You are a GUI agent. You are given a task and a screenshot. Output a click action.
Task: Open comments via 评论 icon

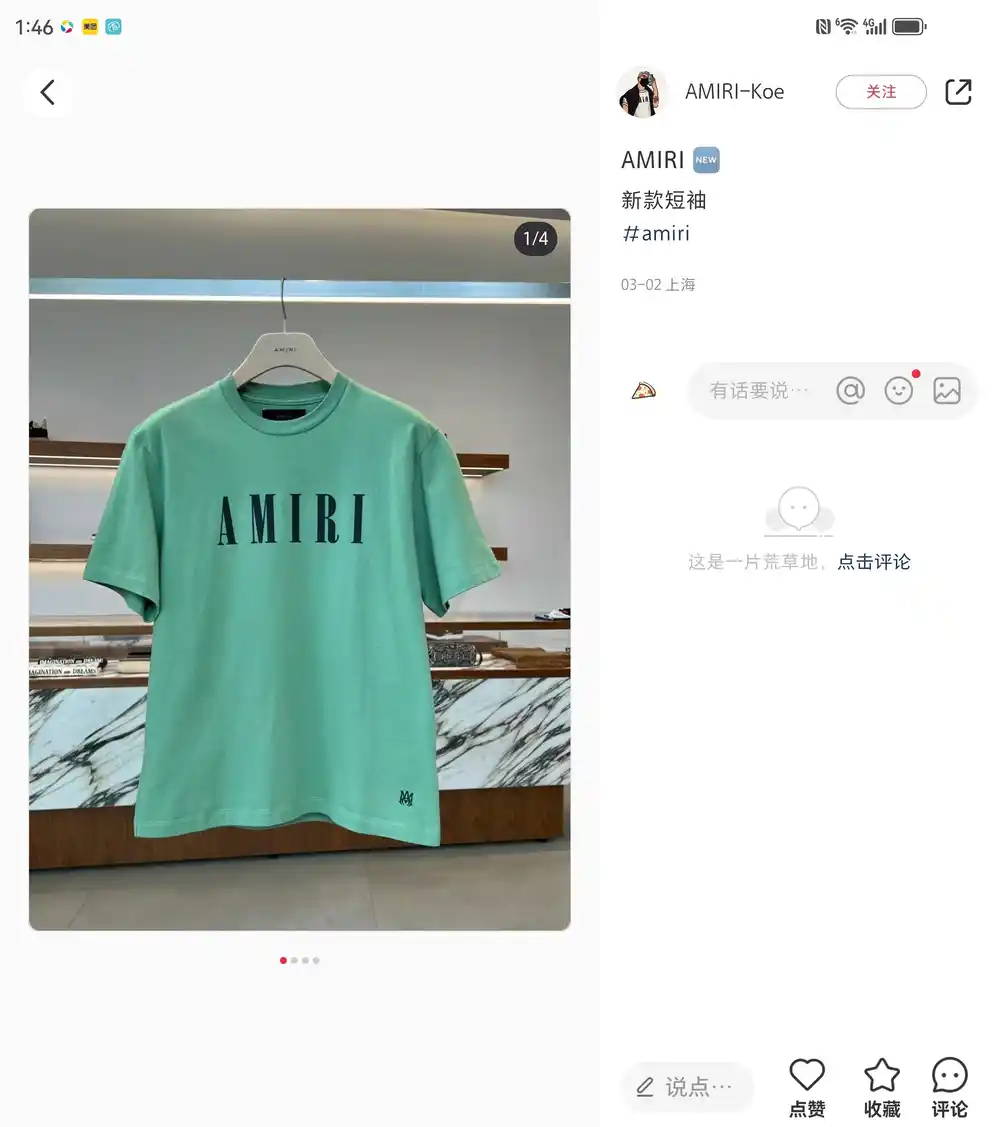949,1086
